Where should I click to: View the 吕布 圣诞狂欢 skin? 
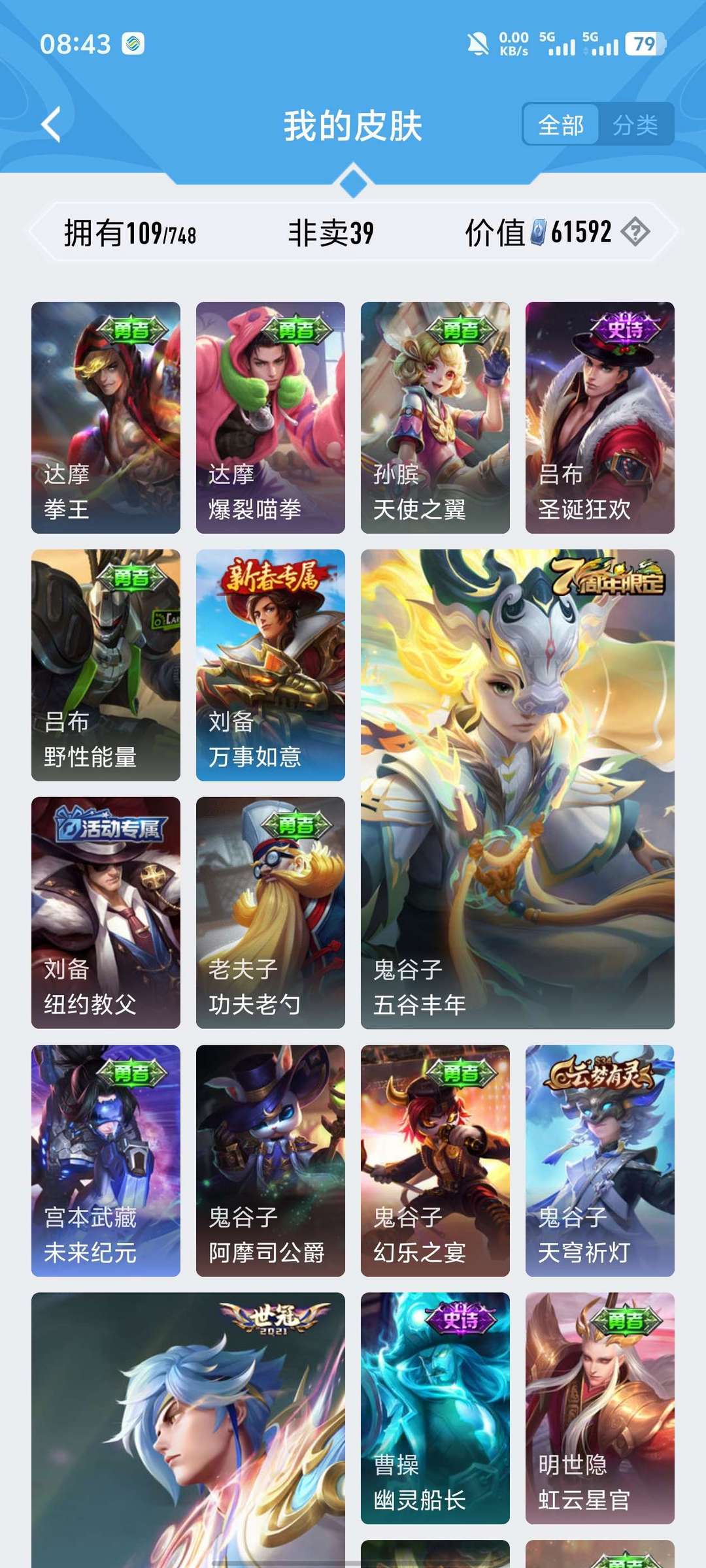click(x=599, y=417)
